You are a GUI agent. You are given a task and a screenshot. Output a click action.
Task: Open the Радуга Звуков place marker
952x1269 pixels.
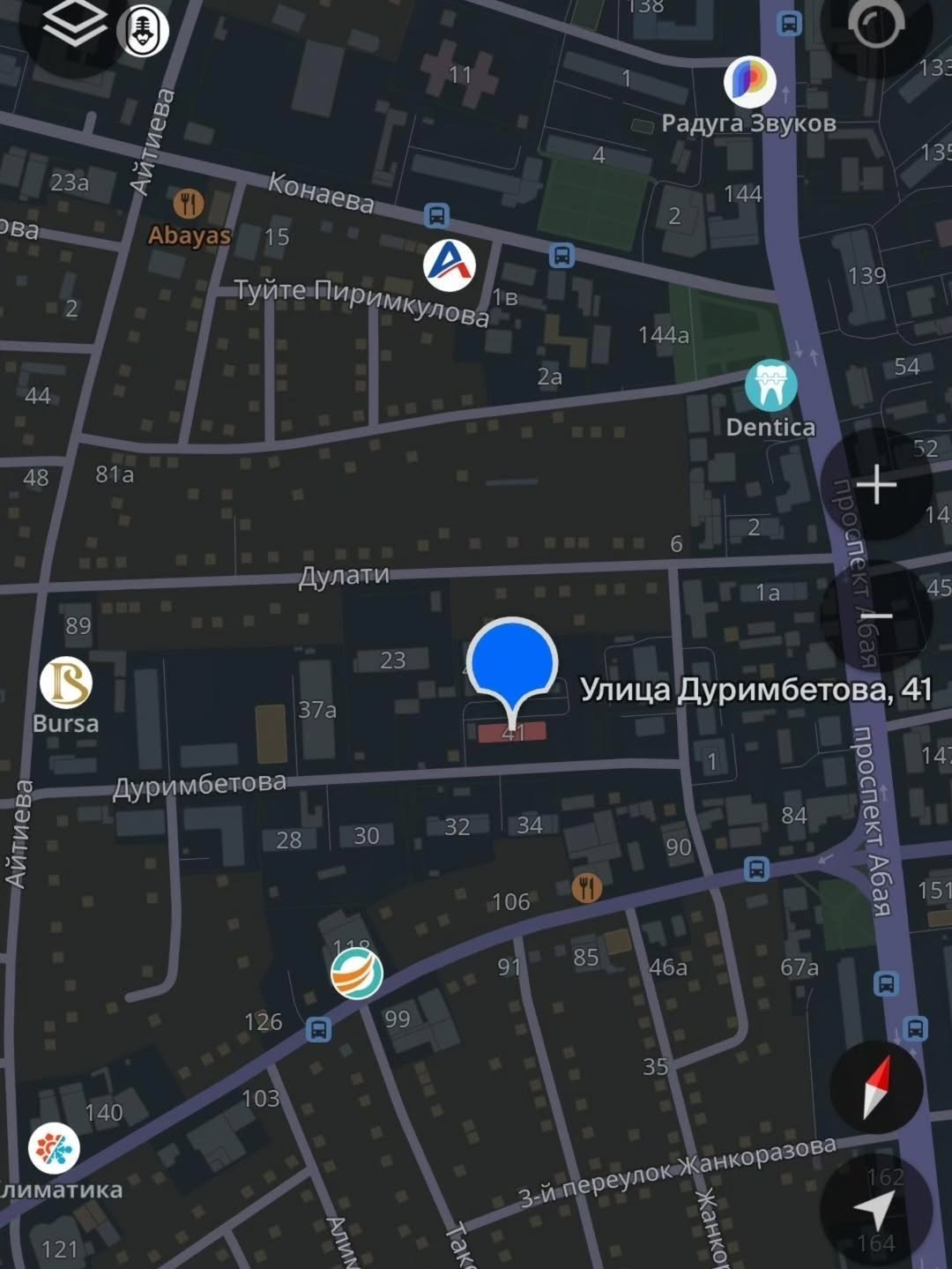coord(749,81)
